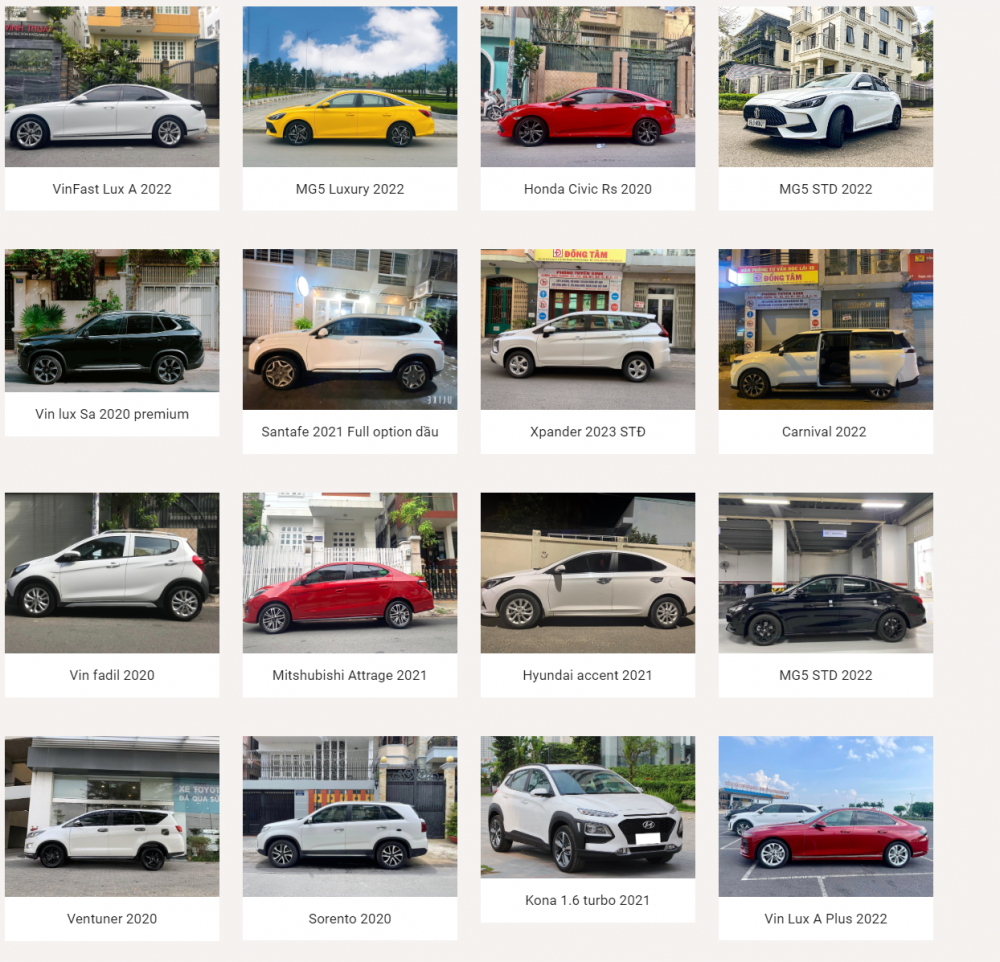View the Kona 1.6 turbo 2021 card

pos(588,827)
